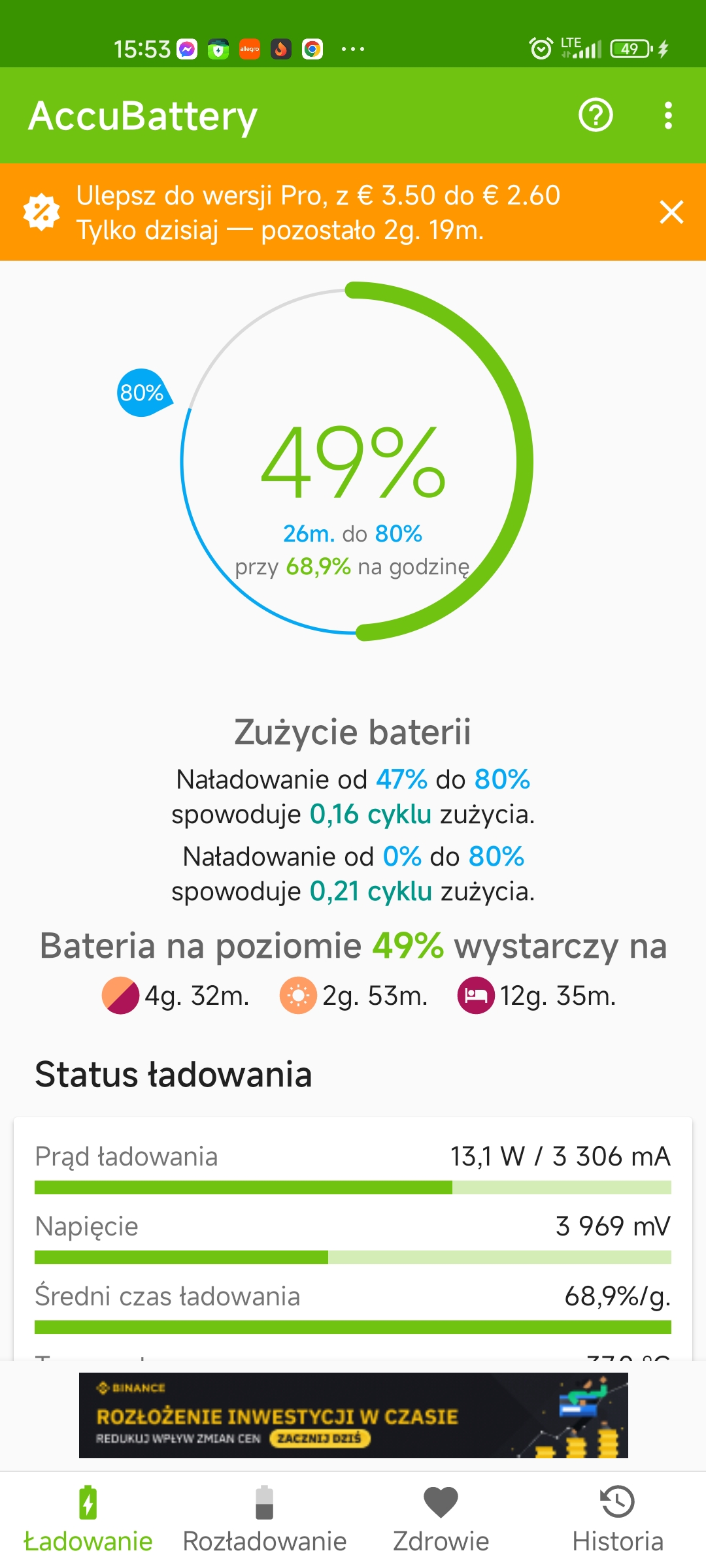Select the Ładowanie tab

[x=88, y=1520]
